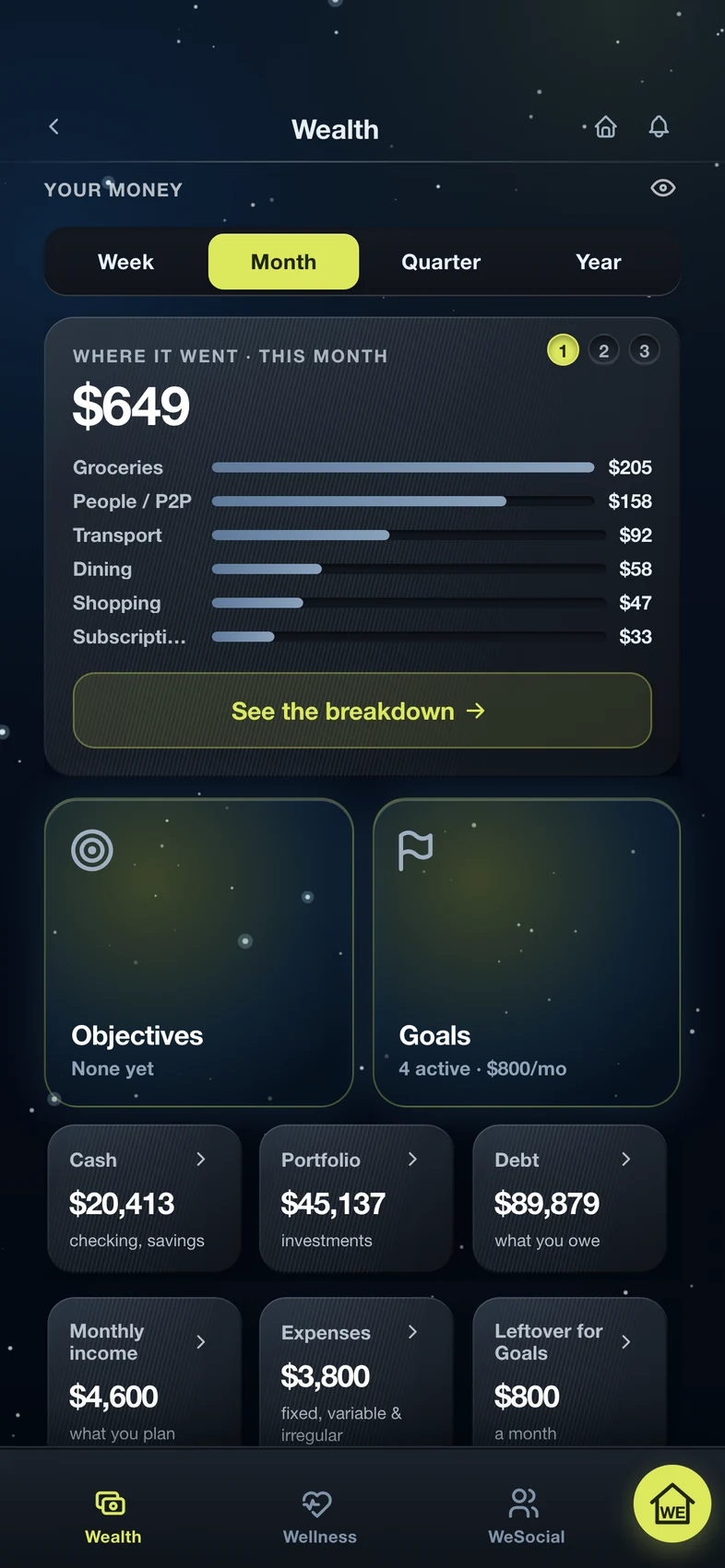725x1568 pixels.
Task: View the Expenses tile
Action: pyautogui.click(x=356, y=1372)
